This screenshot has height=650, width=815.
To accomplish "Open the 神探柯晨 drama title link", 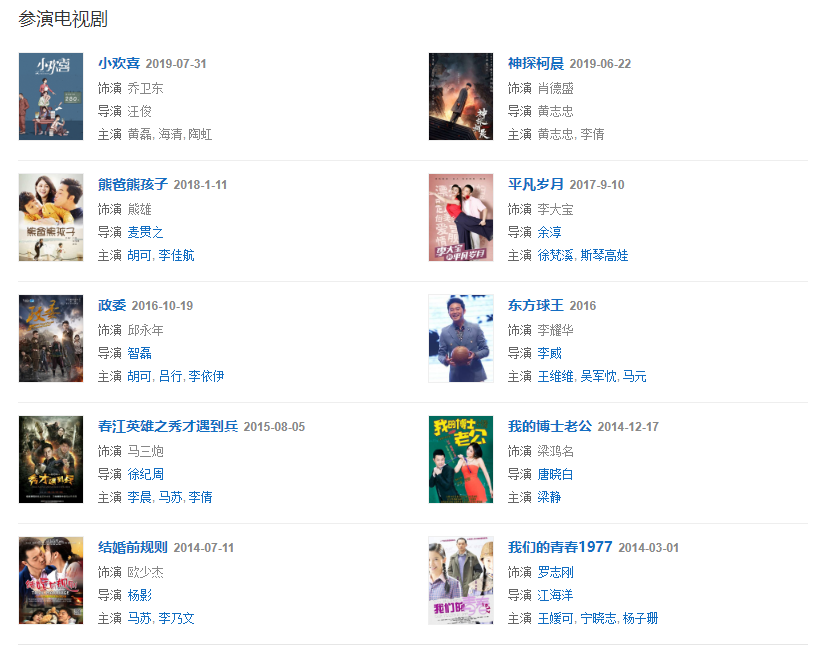I will 536,63.
